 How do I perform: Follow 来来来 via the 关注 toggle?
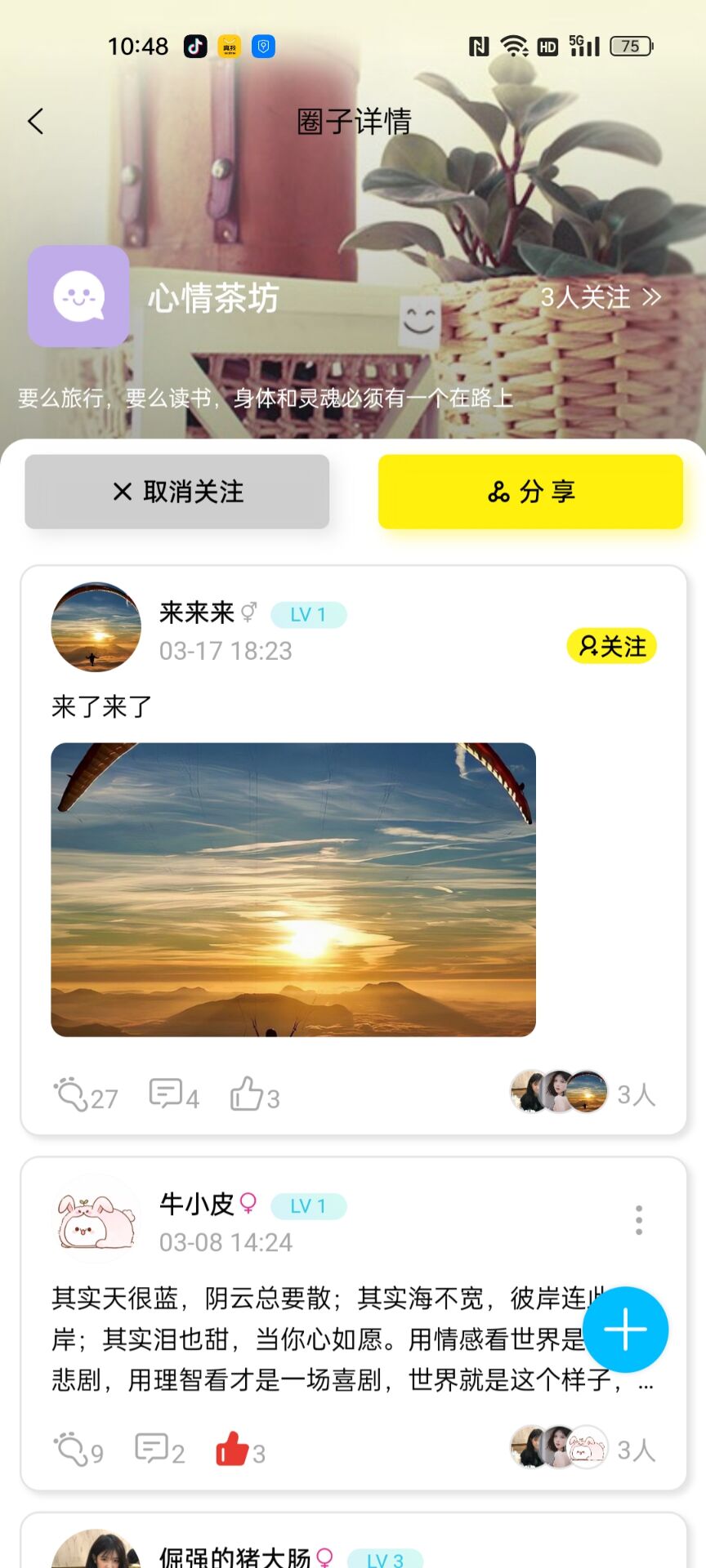pos(611,645)
